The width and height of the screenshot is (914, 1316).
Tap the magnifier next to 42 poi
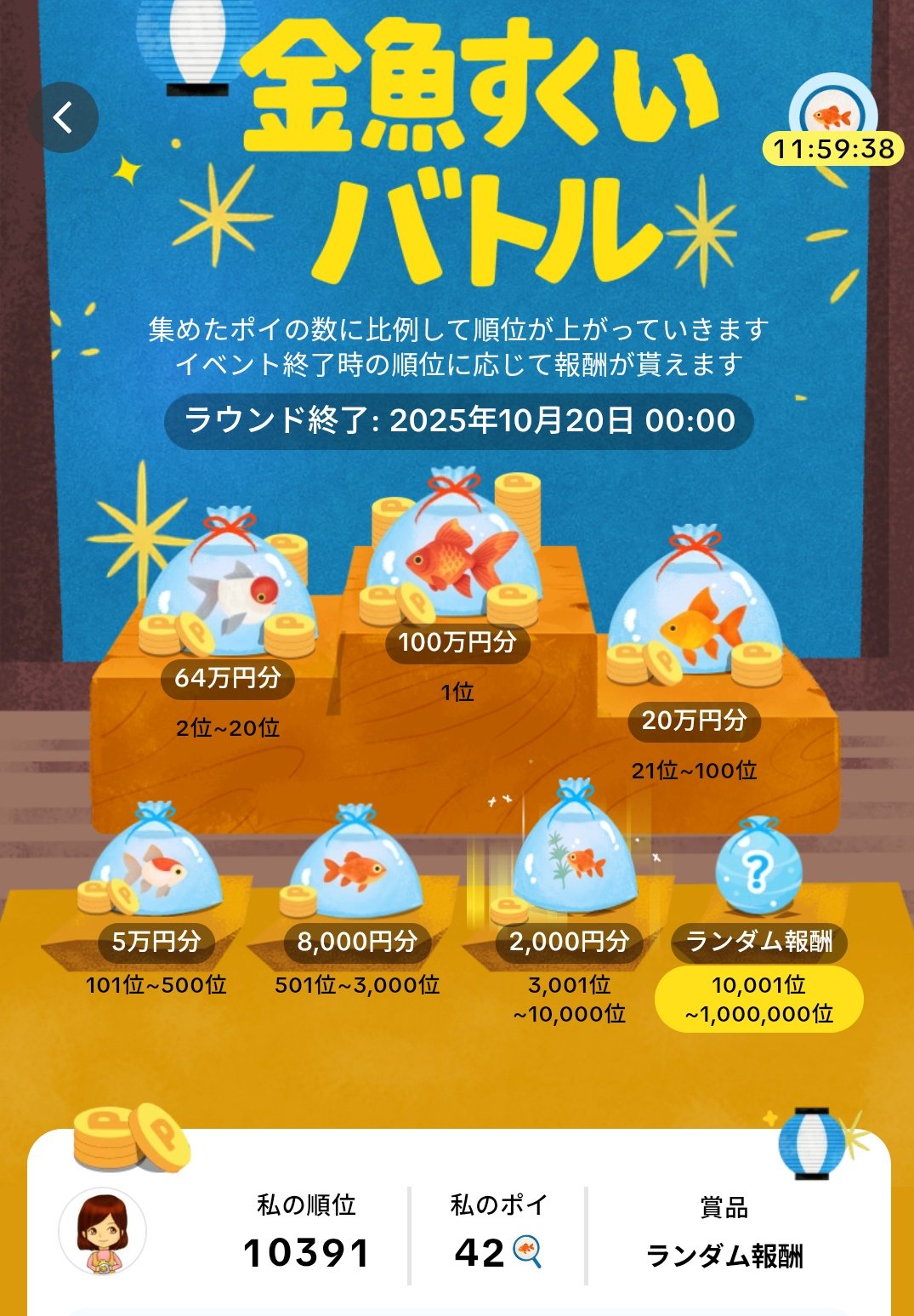[x=527, y=1251]
